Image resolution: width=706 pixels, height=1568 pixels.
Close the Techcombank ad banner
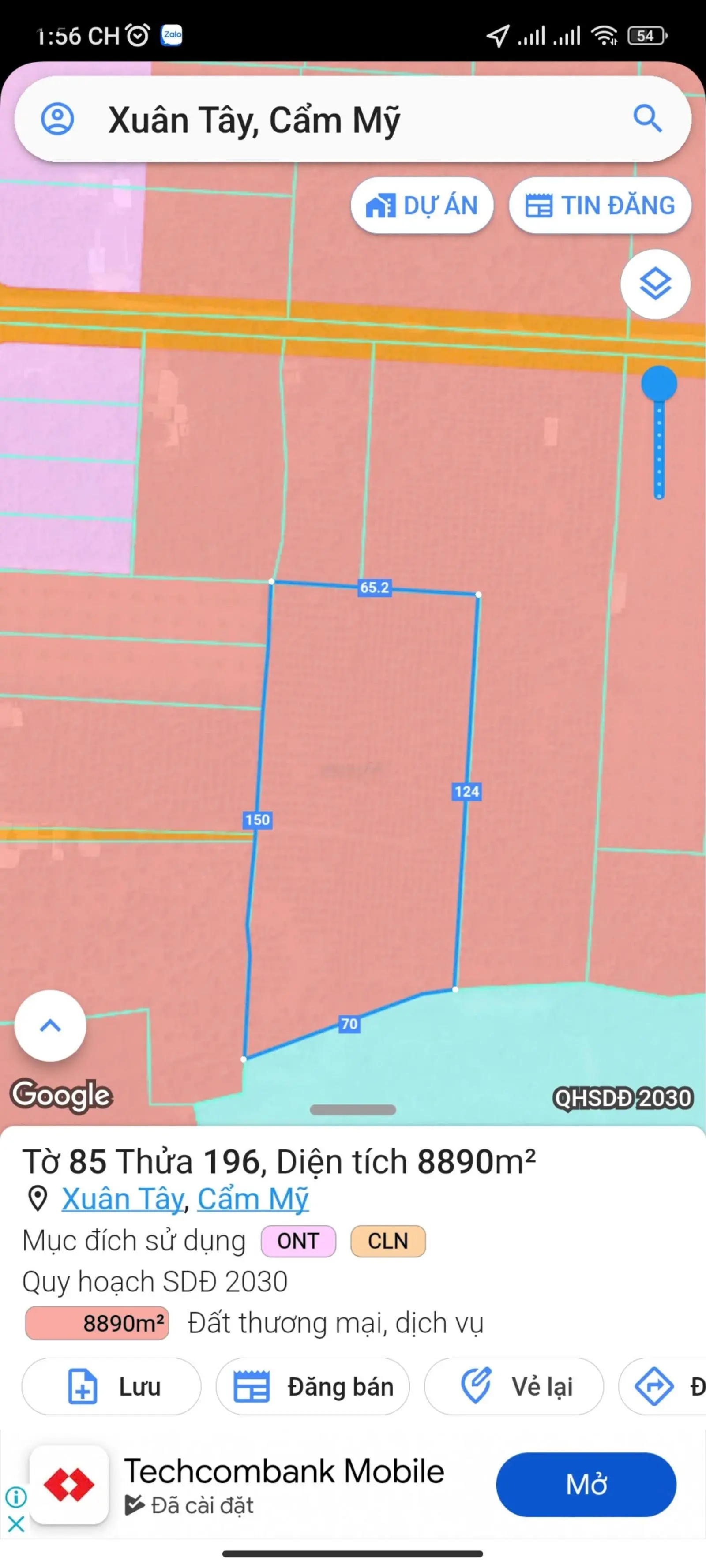pyautogui.click(x=16, y=1524)
